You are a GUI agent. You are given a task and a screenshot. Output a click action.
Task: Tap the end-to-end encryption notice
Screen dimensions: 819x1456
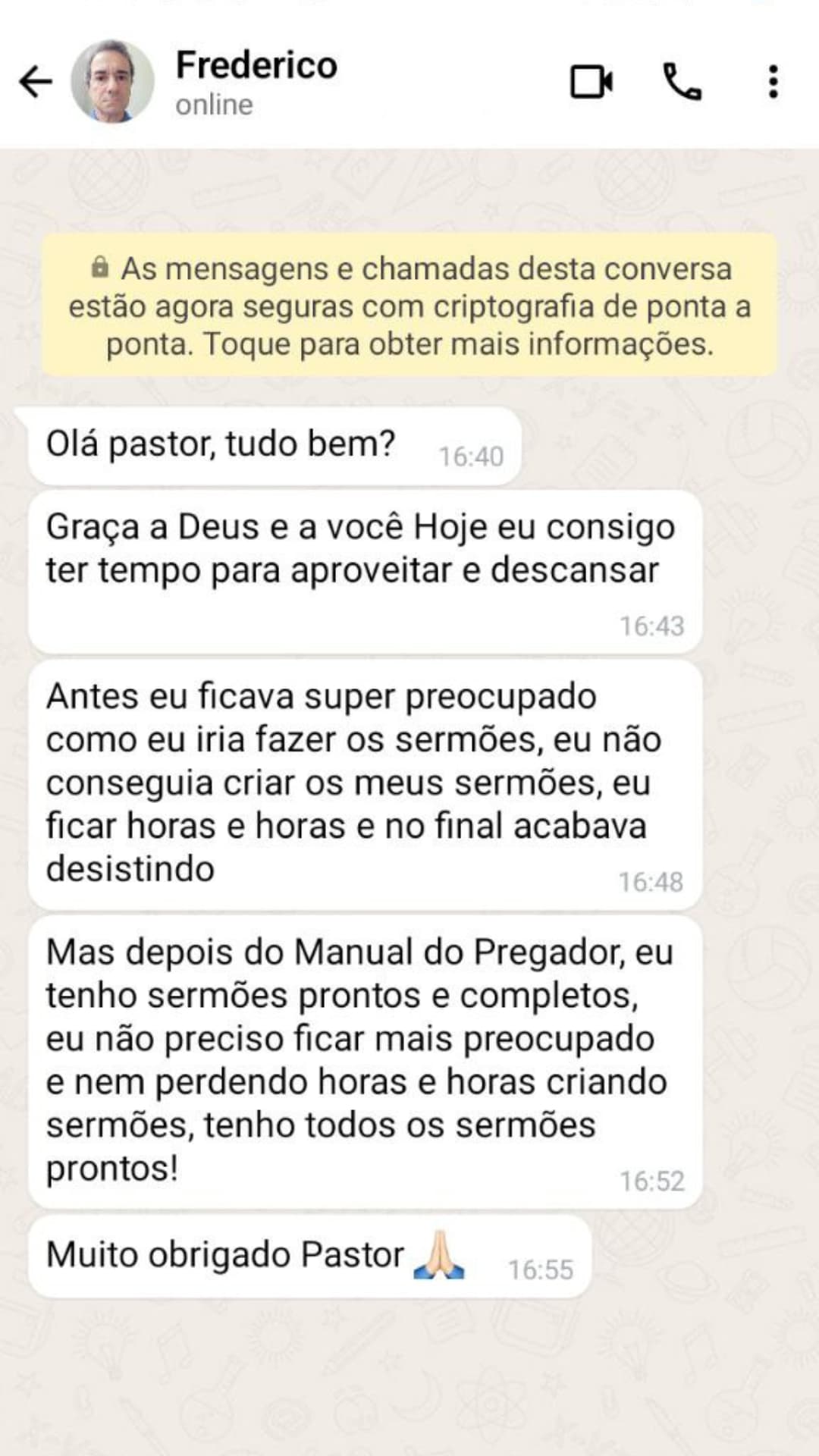point(409,306)
